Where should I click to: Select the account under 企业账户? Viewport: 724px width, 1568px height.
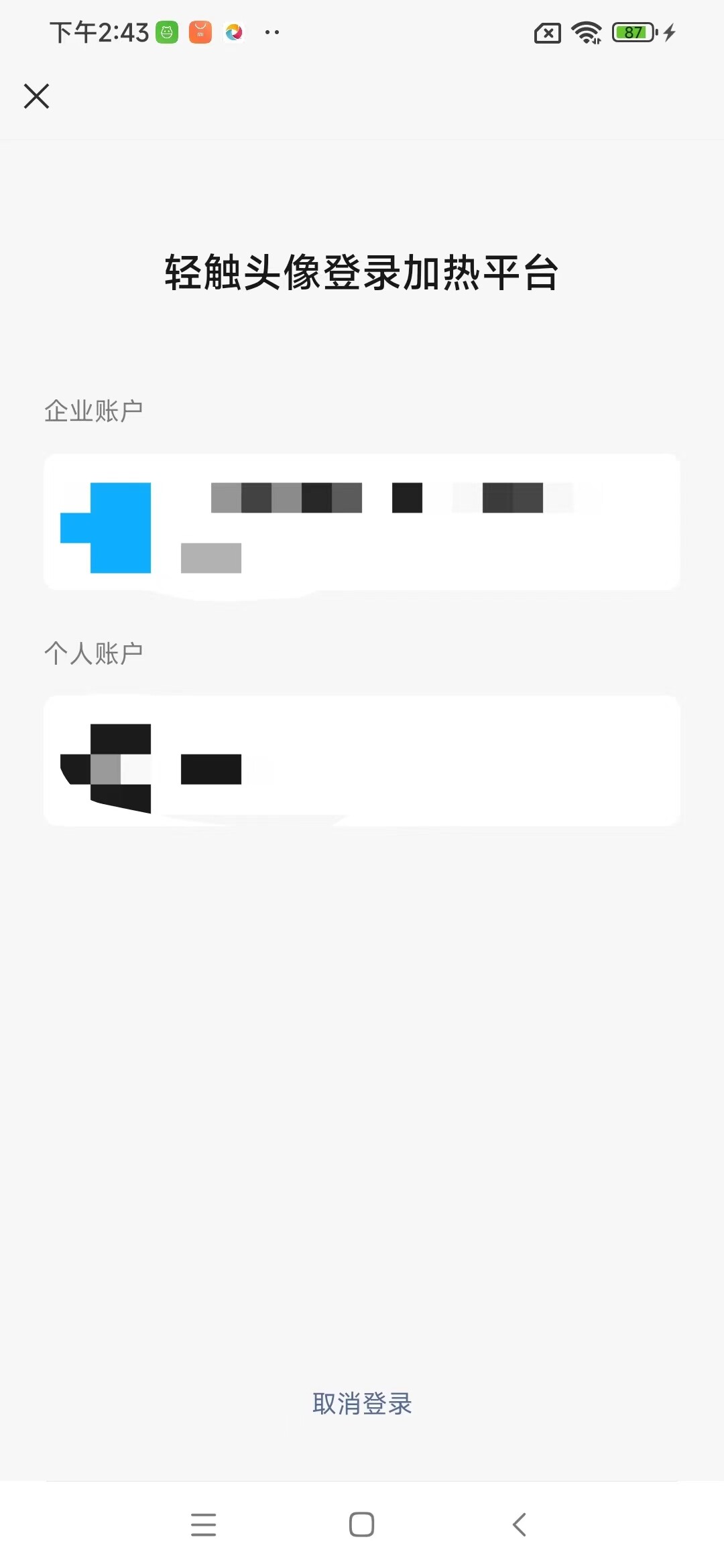[x=362, y=522]
